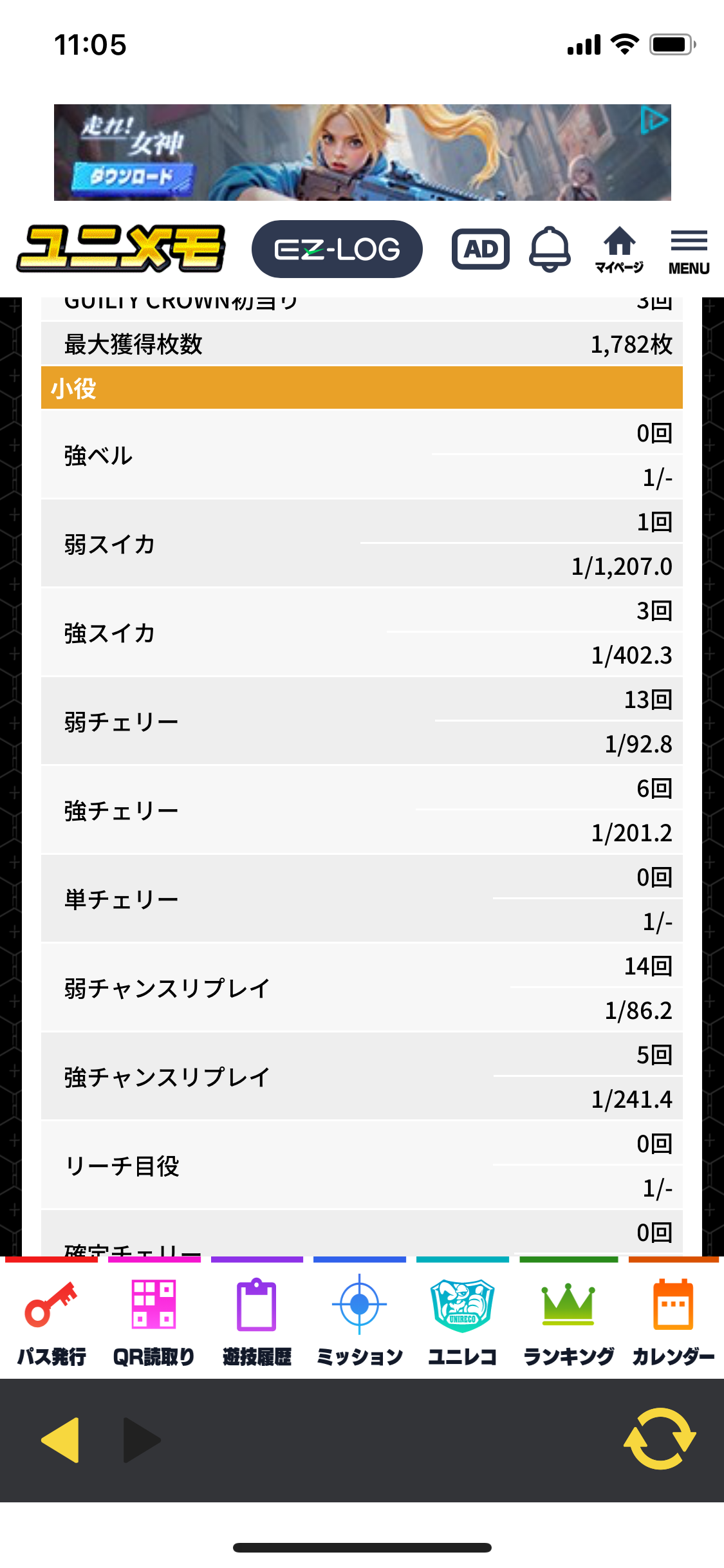Go to ユニレコ section
The height and width of the screenshot is (1568, 724).
[x=462, y=1320]
